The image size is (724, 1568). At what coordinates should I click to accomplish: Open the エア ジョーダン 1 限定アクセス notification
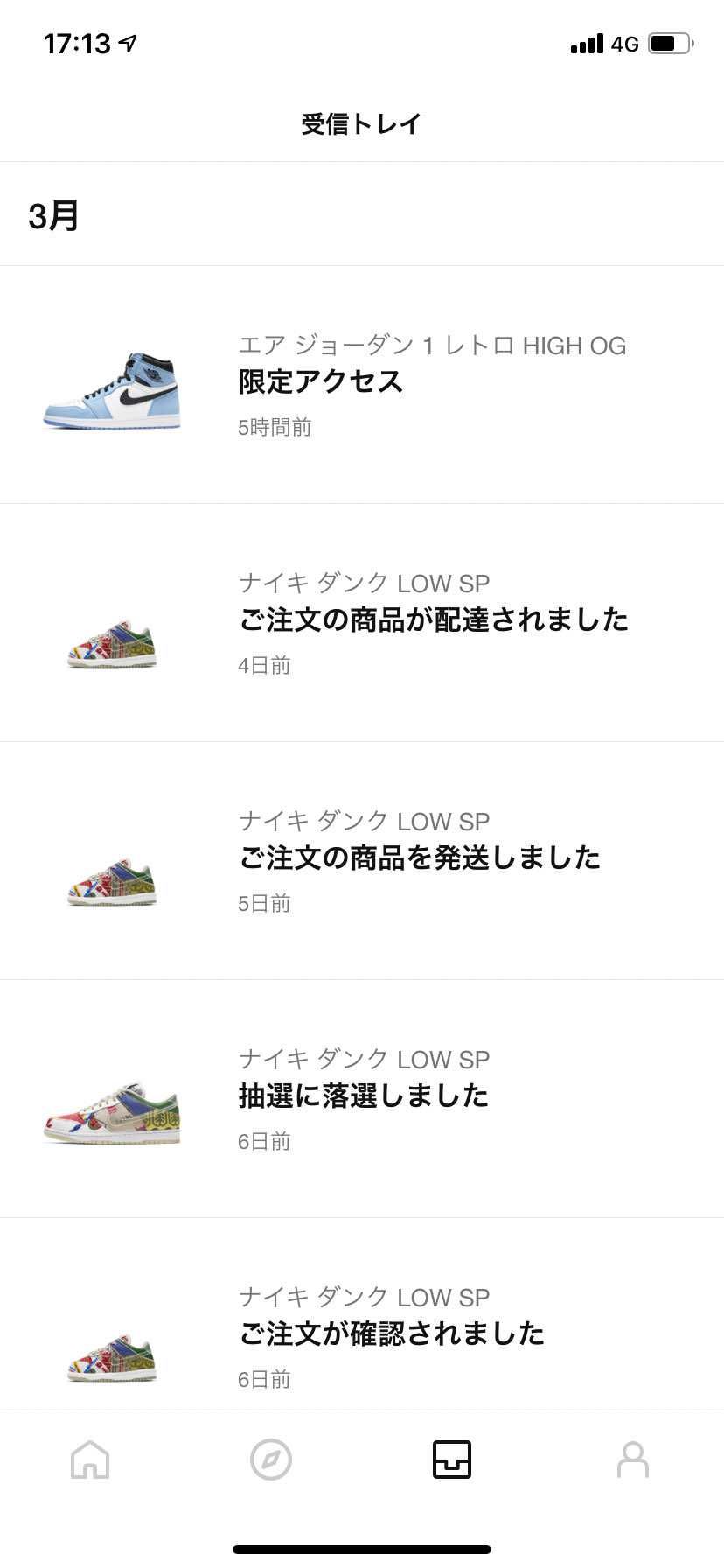click(362, 381)
